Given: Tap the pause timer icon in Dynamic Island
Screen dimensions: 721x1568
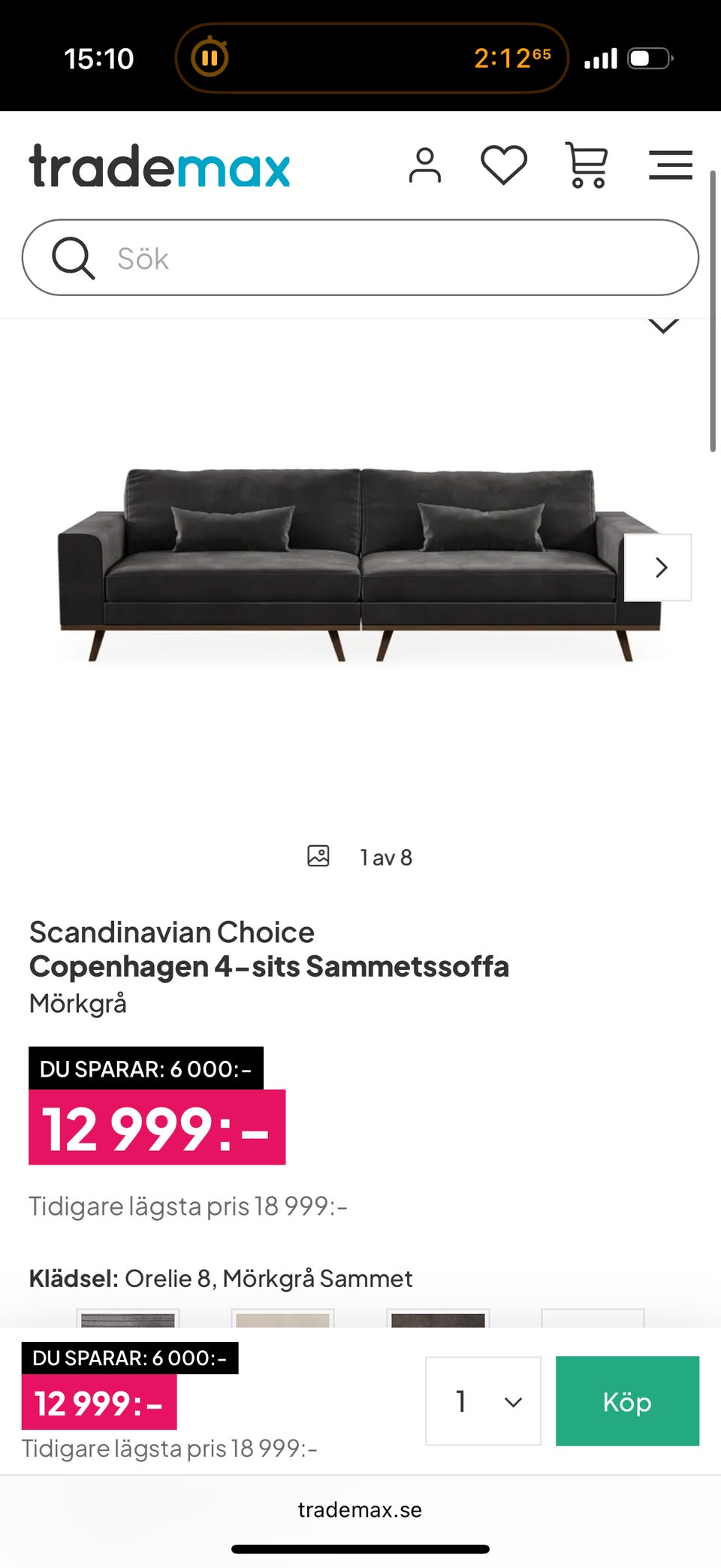Looking at the screenshot, I should [212, 57].
